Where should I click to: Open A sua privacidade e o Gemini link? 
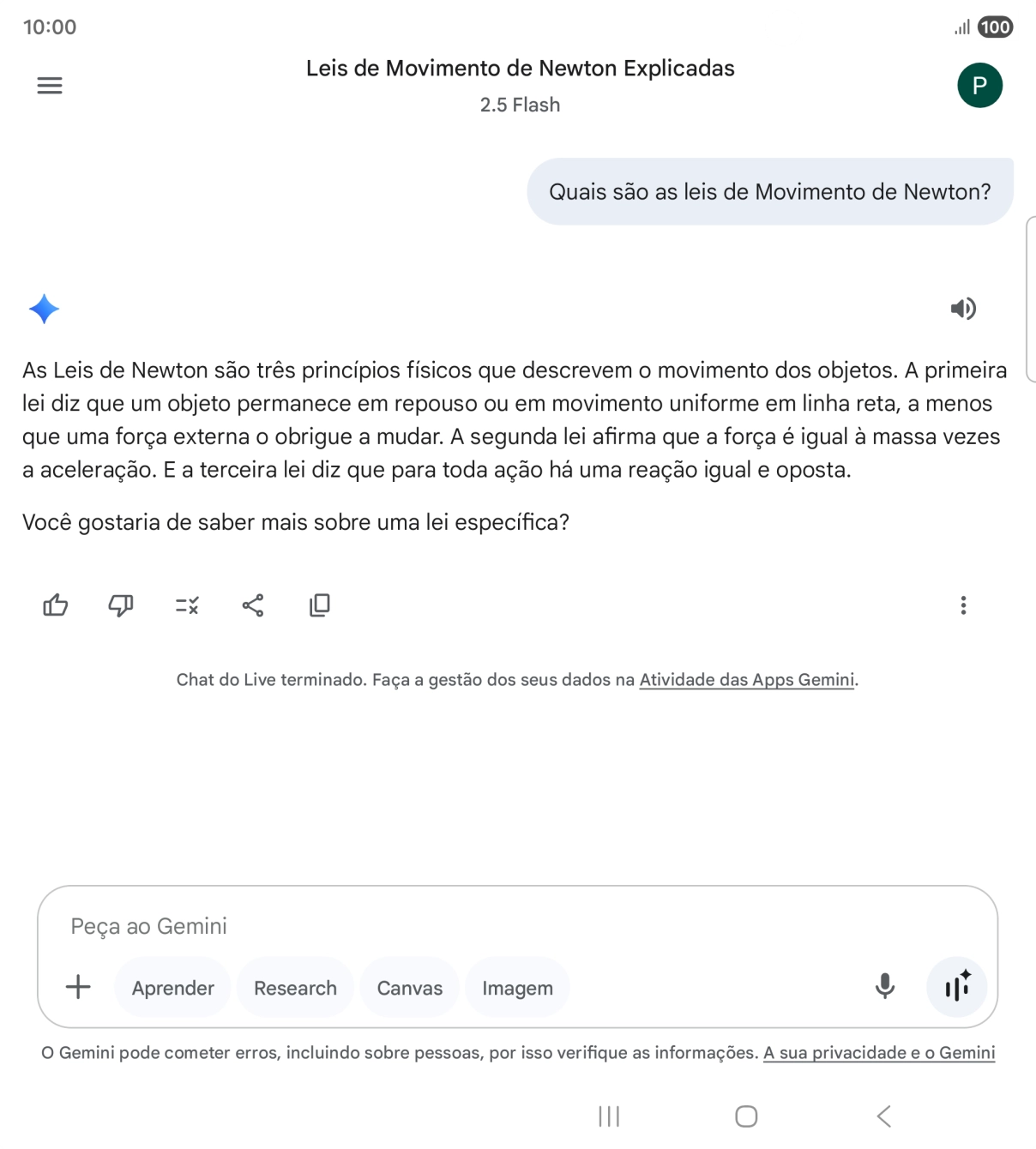878,1052
